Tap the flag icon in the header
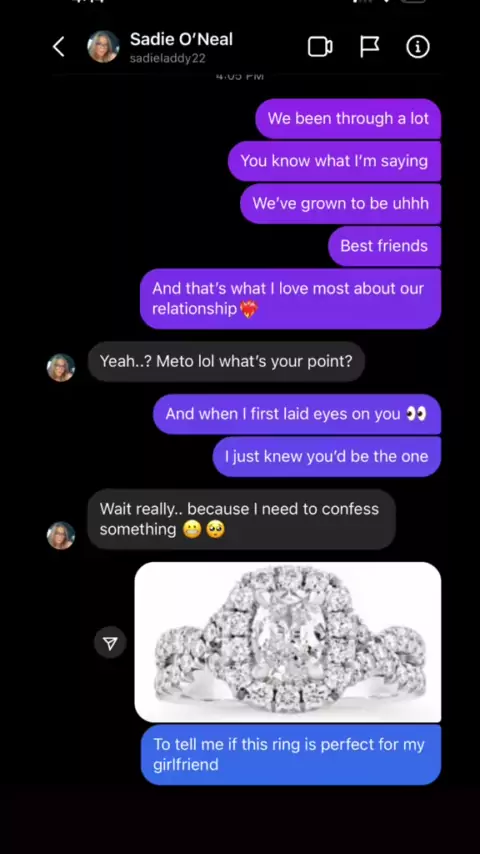 [369, 47]
